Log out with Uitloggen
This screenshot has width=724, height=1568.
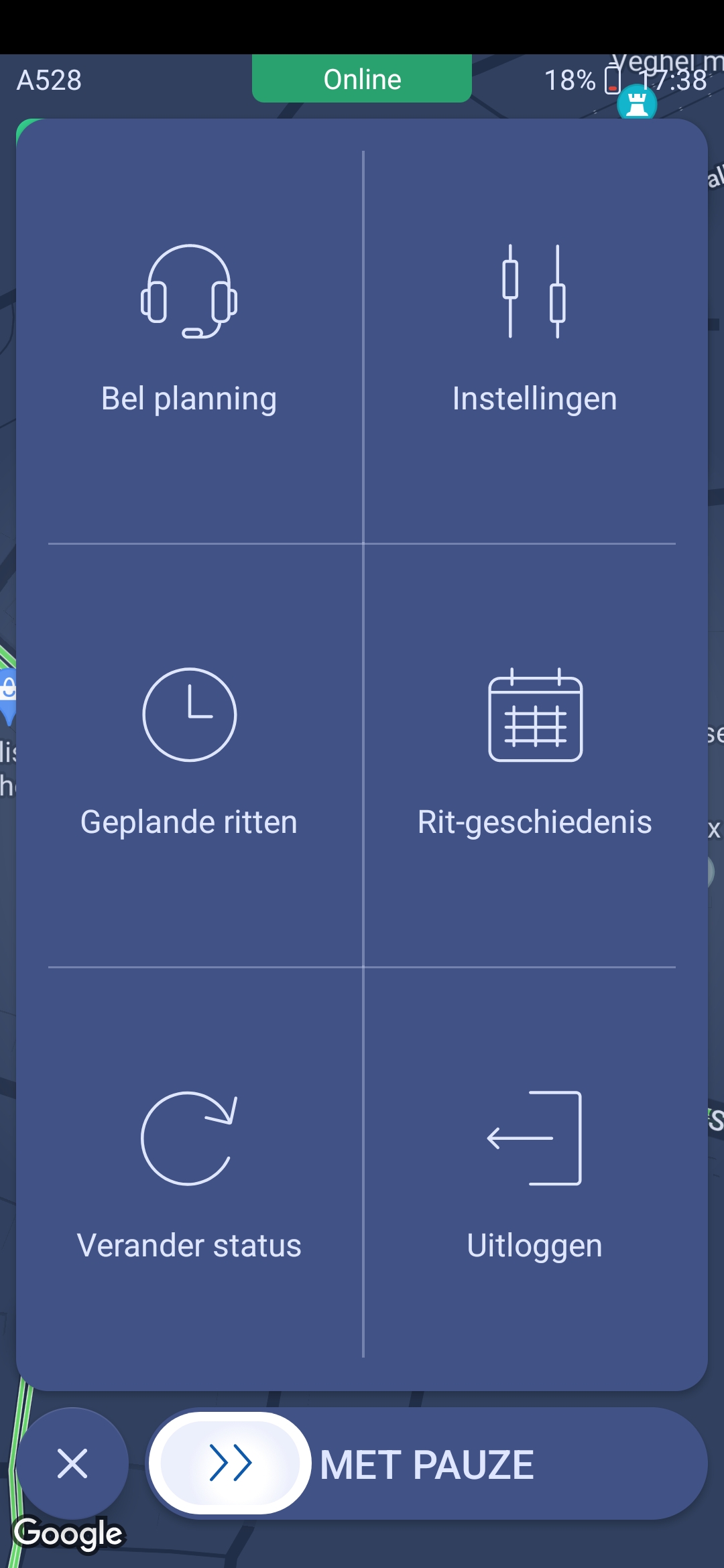[x=534, y=1173]
